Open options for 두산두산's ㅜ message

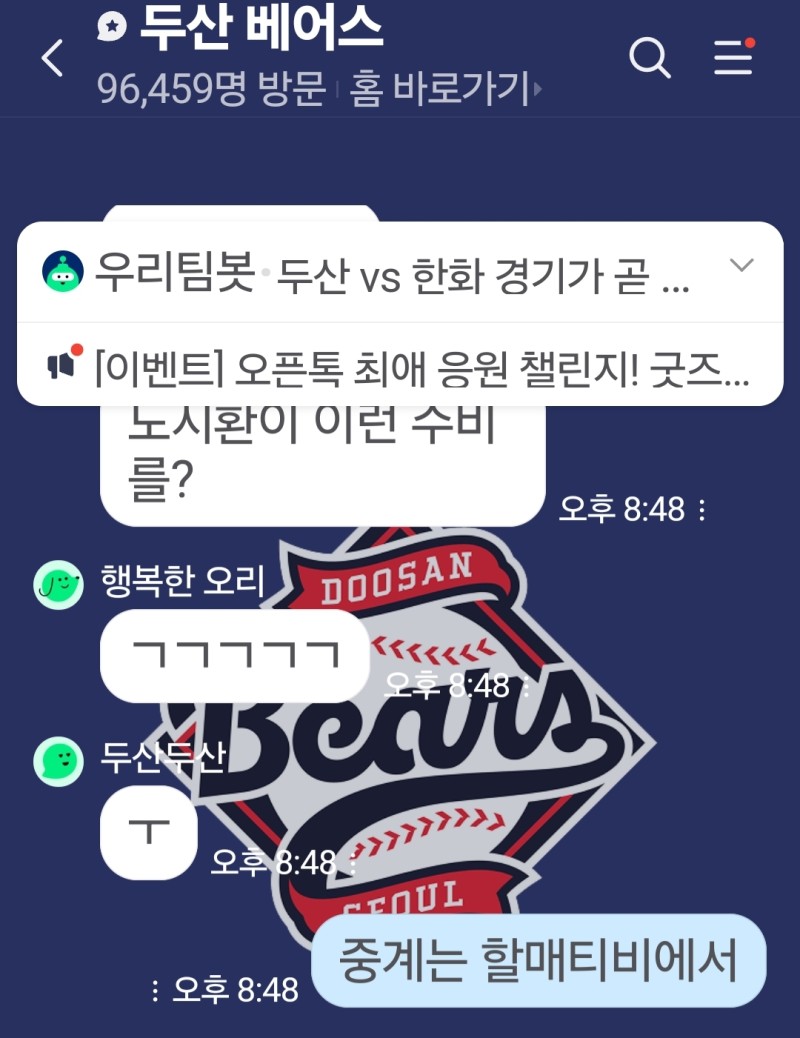[x=352, y=863]
